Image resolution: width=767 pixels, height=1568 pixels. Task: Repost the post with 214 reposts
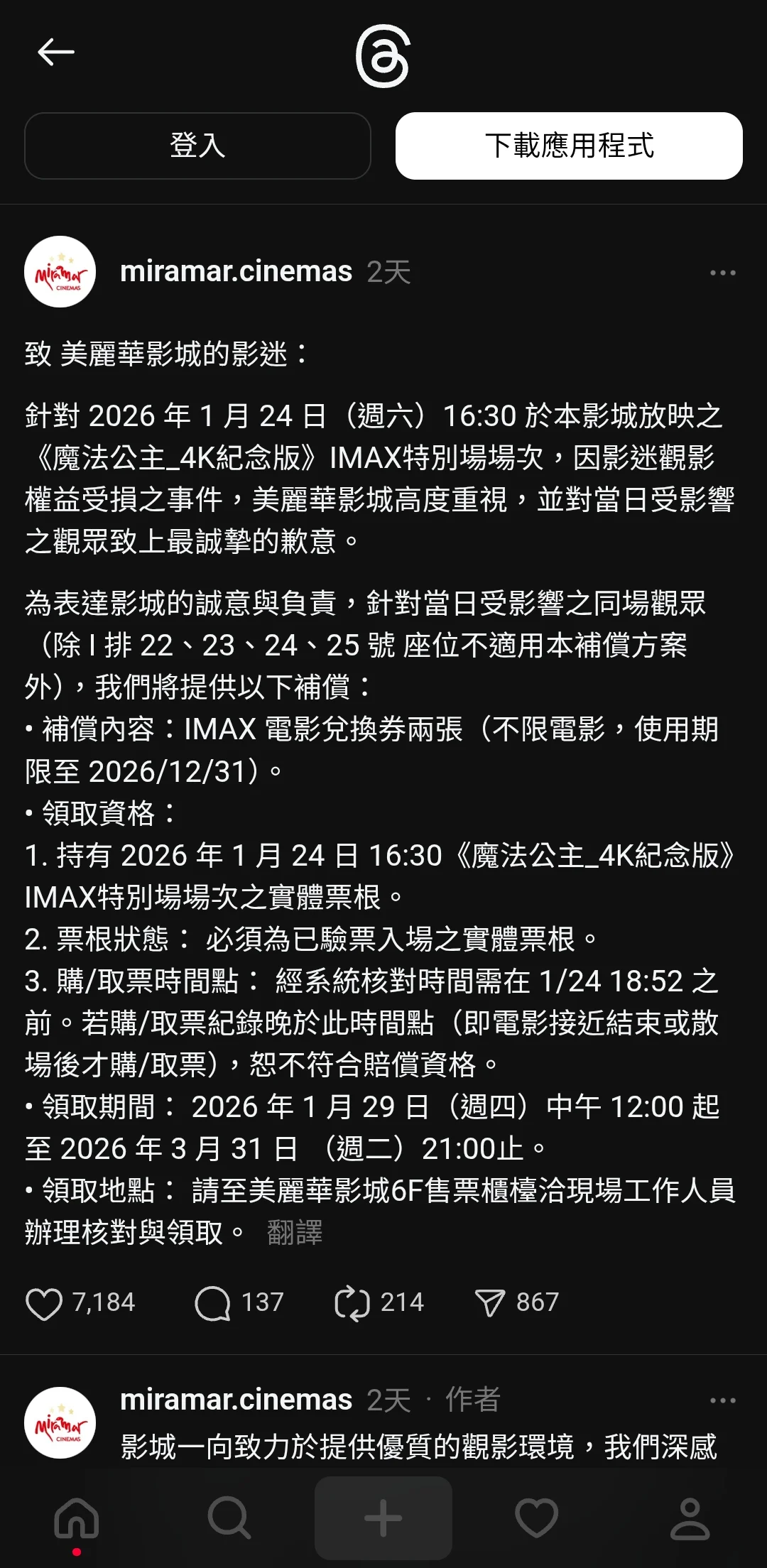click(x=352, y=1303)
